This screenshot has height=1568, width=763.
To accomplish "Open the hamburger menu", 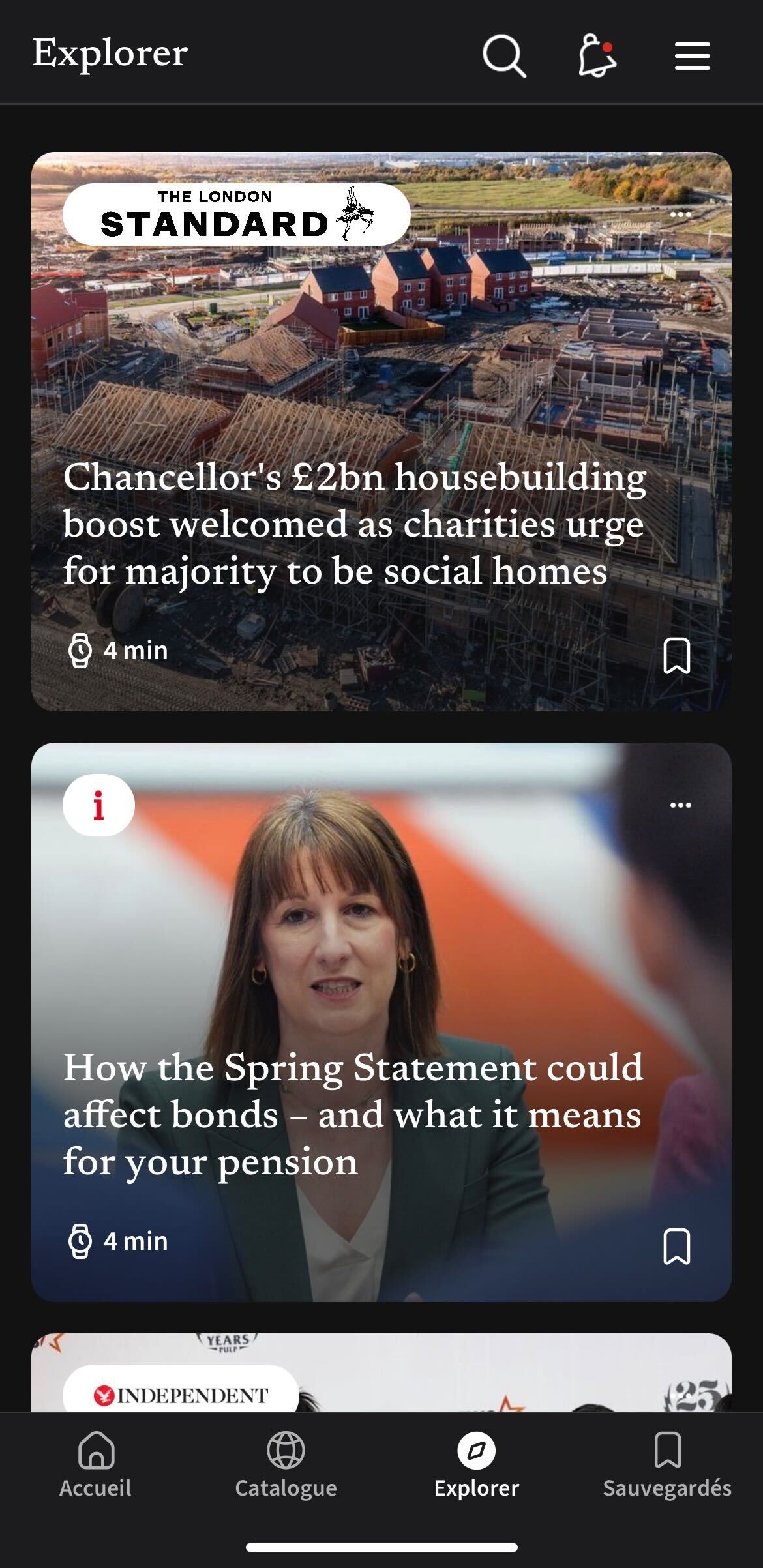I will point(692,56).
